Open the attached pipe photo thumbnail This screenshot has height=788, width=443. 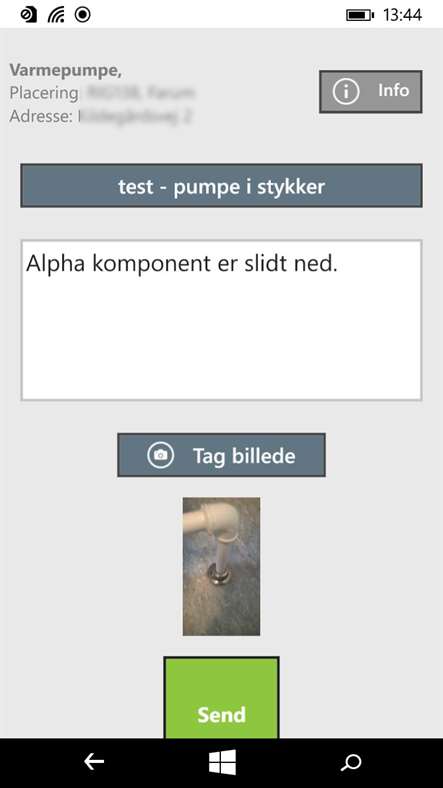(x=222, y=566)
